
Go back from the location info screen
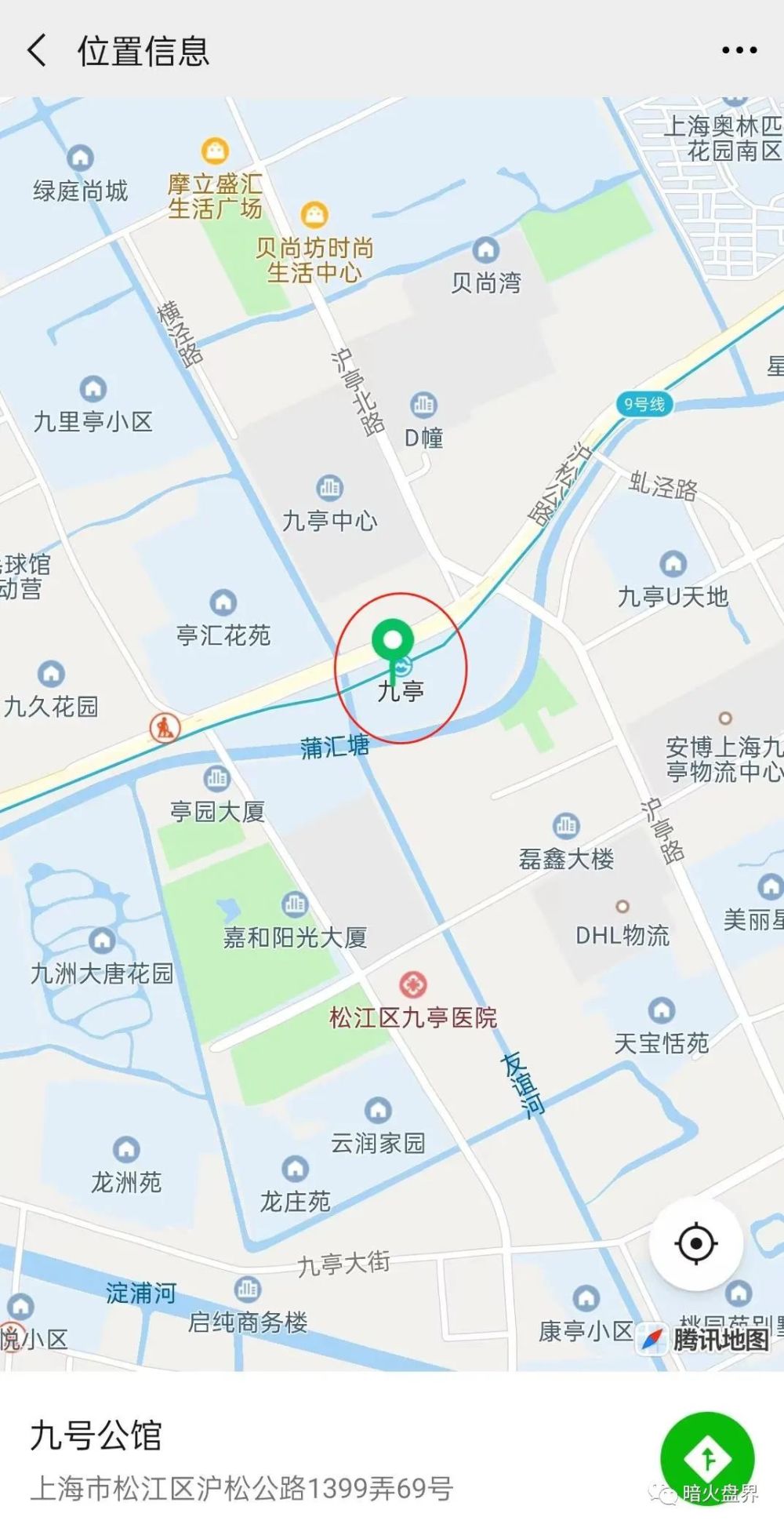point(36,50)
